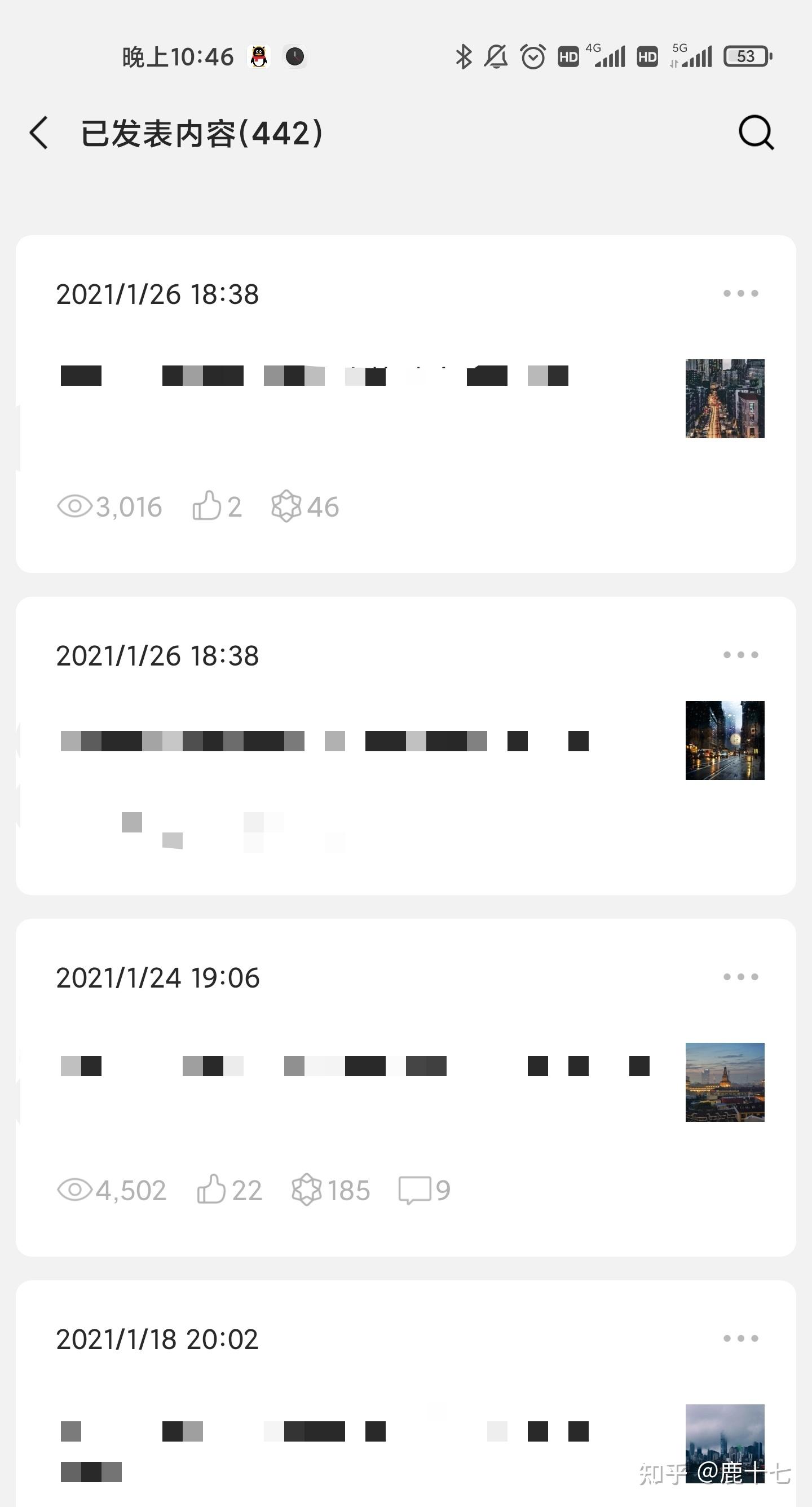Open more options for the rainy street post

click(740, 655)
